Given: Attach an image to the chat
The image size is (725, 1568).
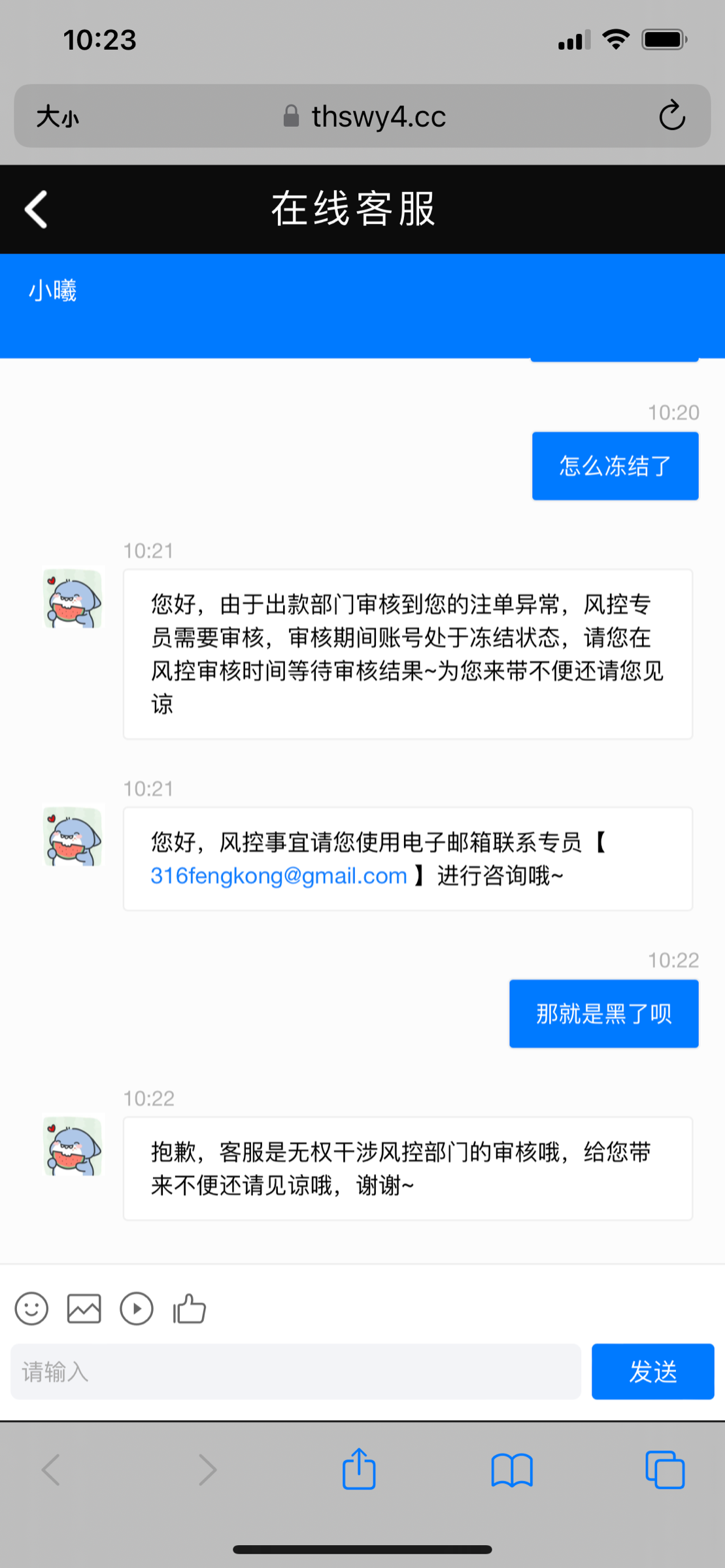Looking at the screenshot, I should click(x=84, y=1309).
